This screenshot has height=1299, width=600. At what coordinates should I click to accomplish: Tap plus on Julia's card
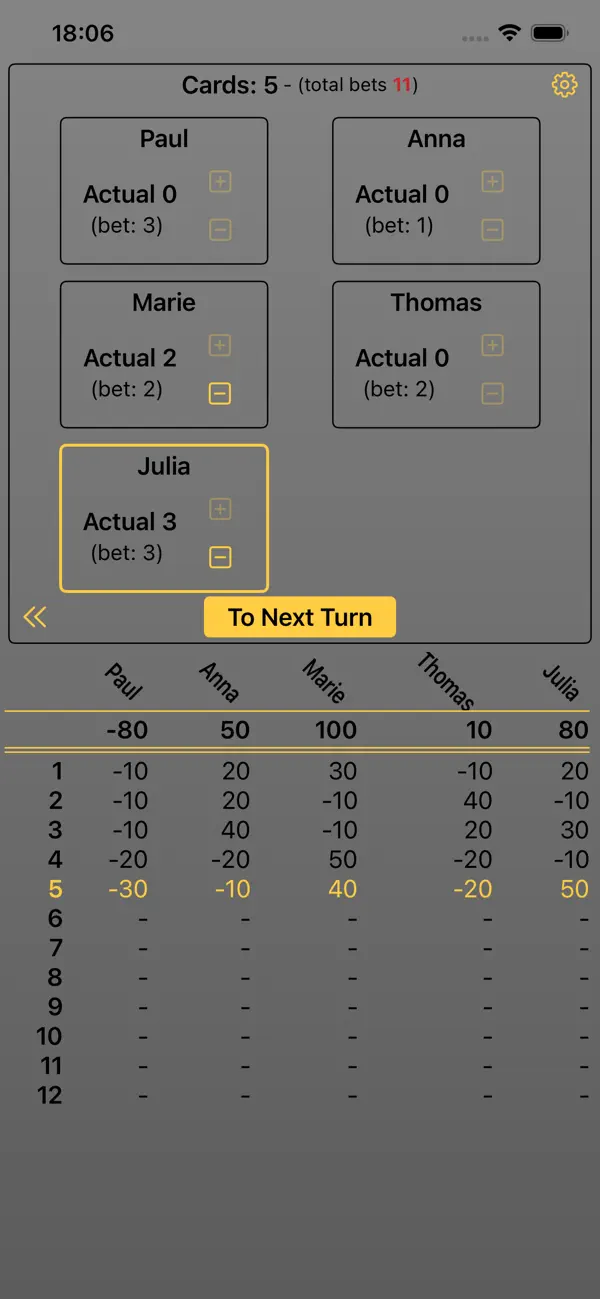click(x=220, y=509)
